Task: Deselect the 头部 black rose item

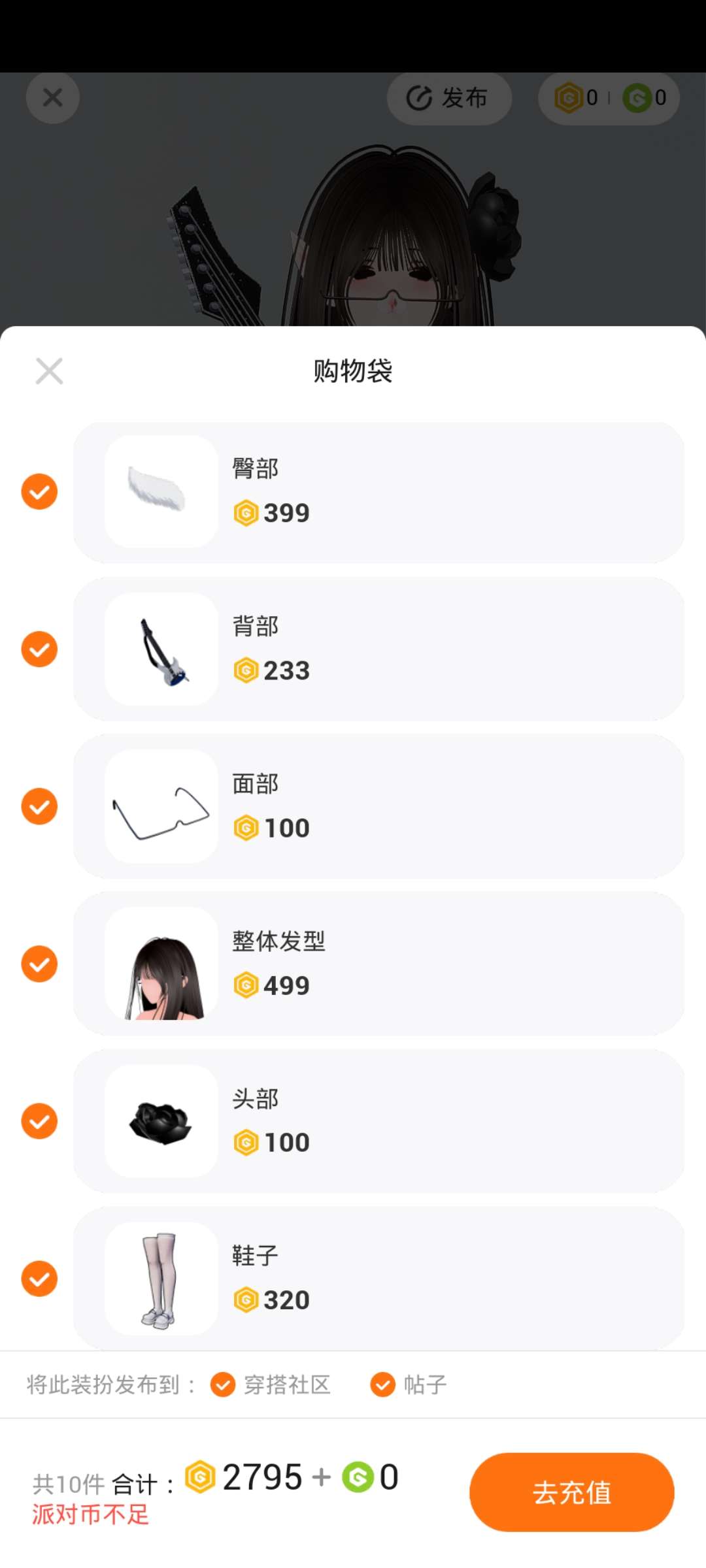Action: coord(39,1121)
